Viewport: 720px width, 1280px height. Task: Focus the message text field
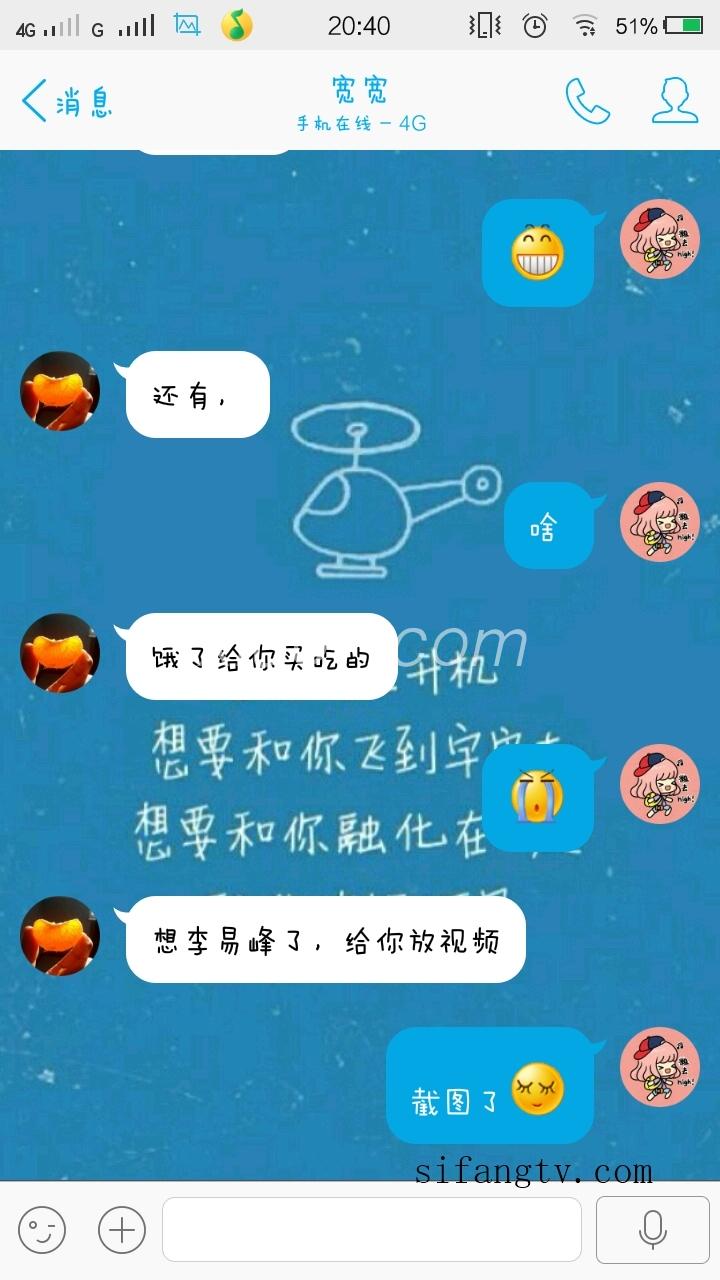371,1229
